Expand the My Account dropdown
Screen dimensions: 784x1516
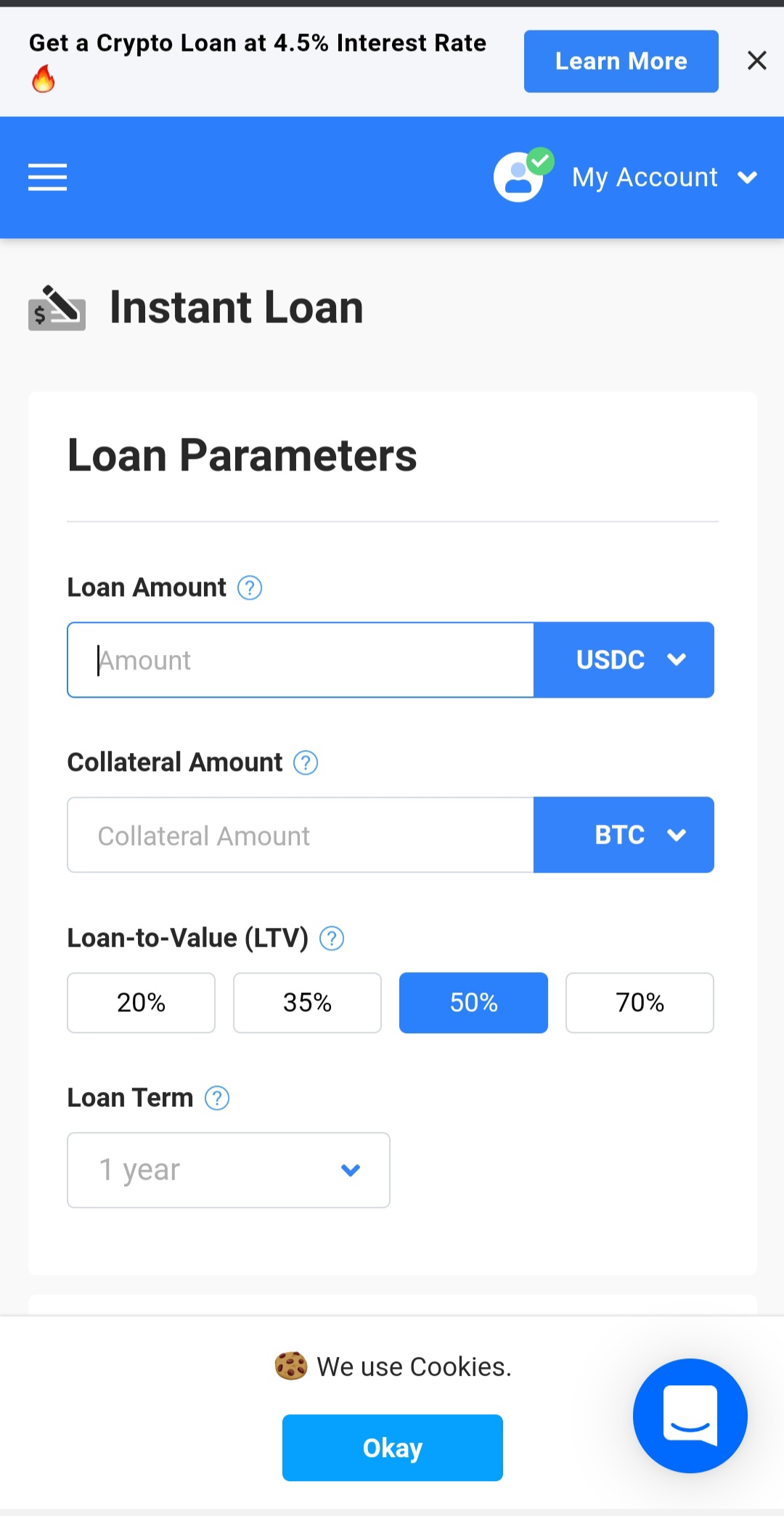coord(626,177)
